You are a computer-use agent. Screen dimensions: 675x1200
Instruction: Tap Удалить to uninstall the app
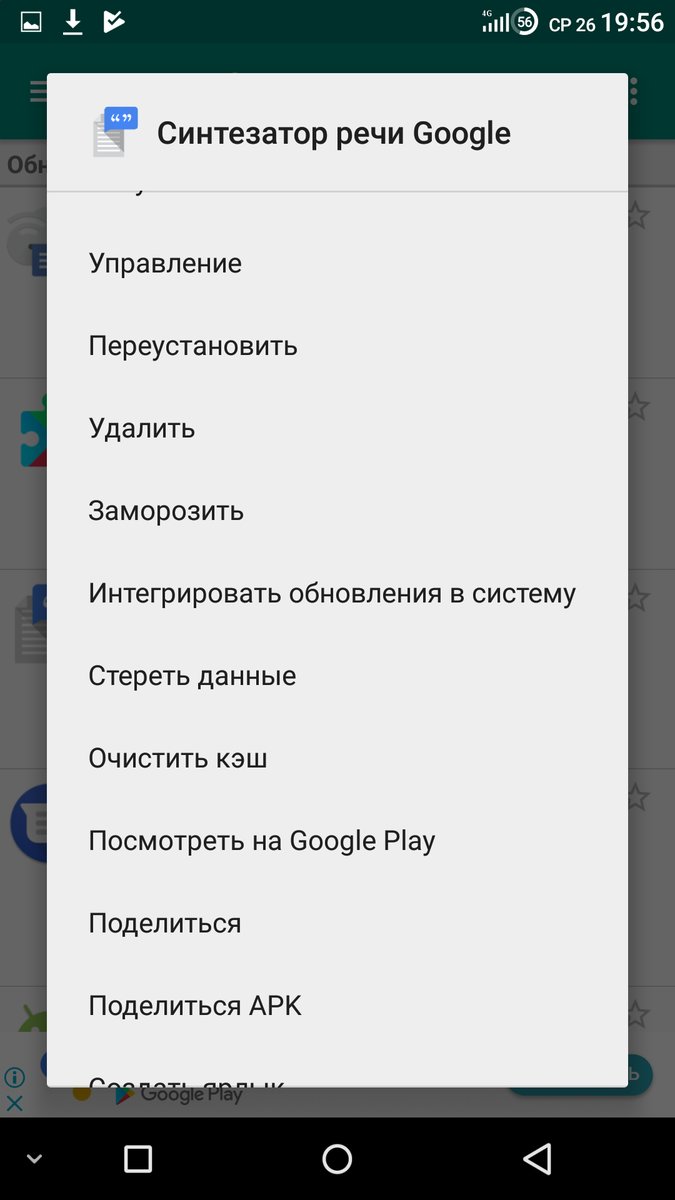[x=142, y=429]
